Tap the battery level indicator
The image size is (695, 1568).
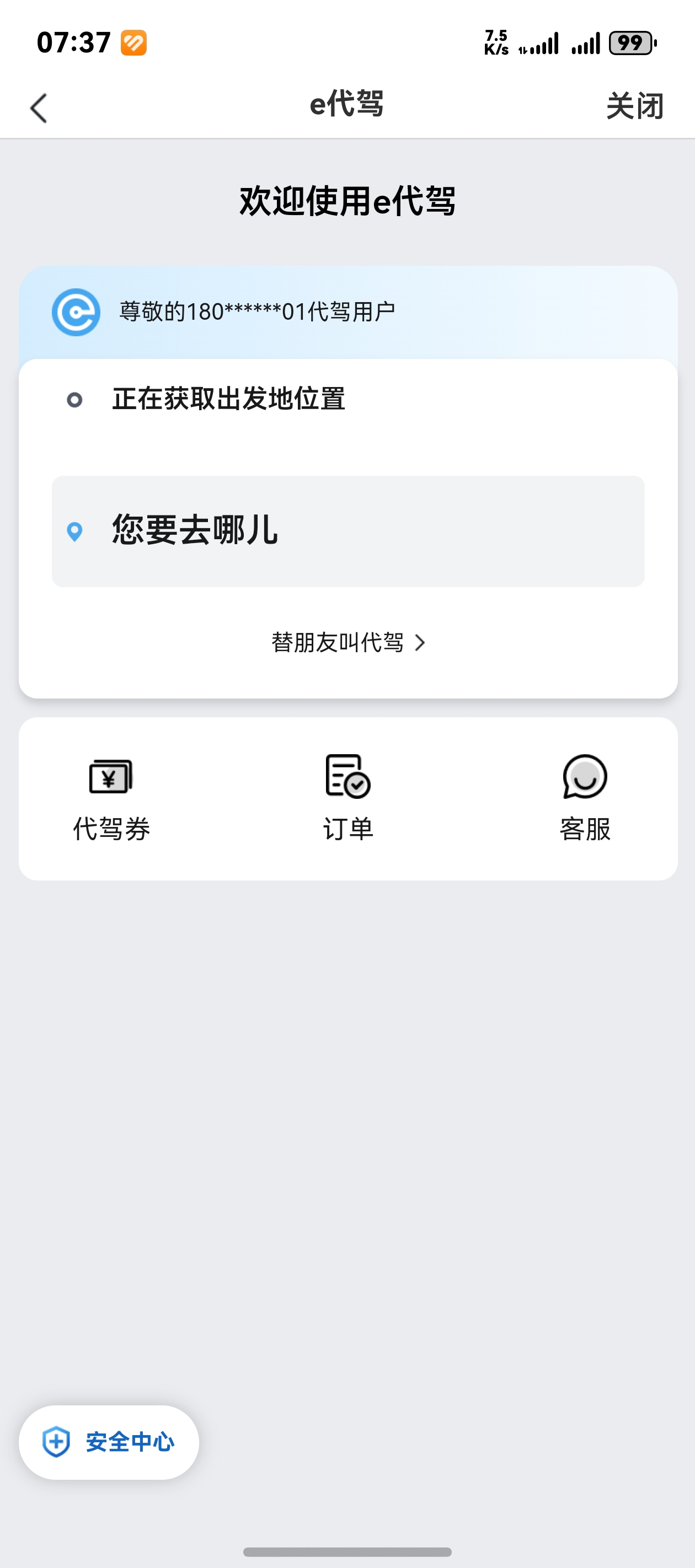click(630, 41)
